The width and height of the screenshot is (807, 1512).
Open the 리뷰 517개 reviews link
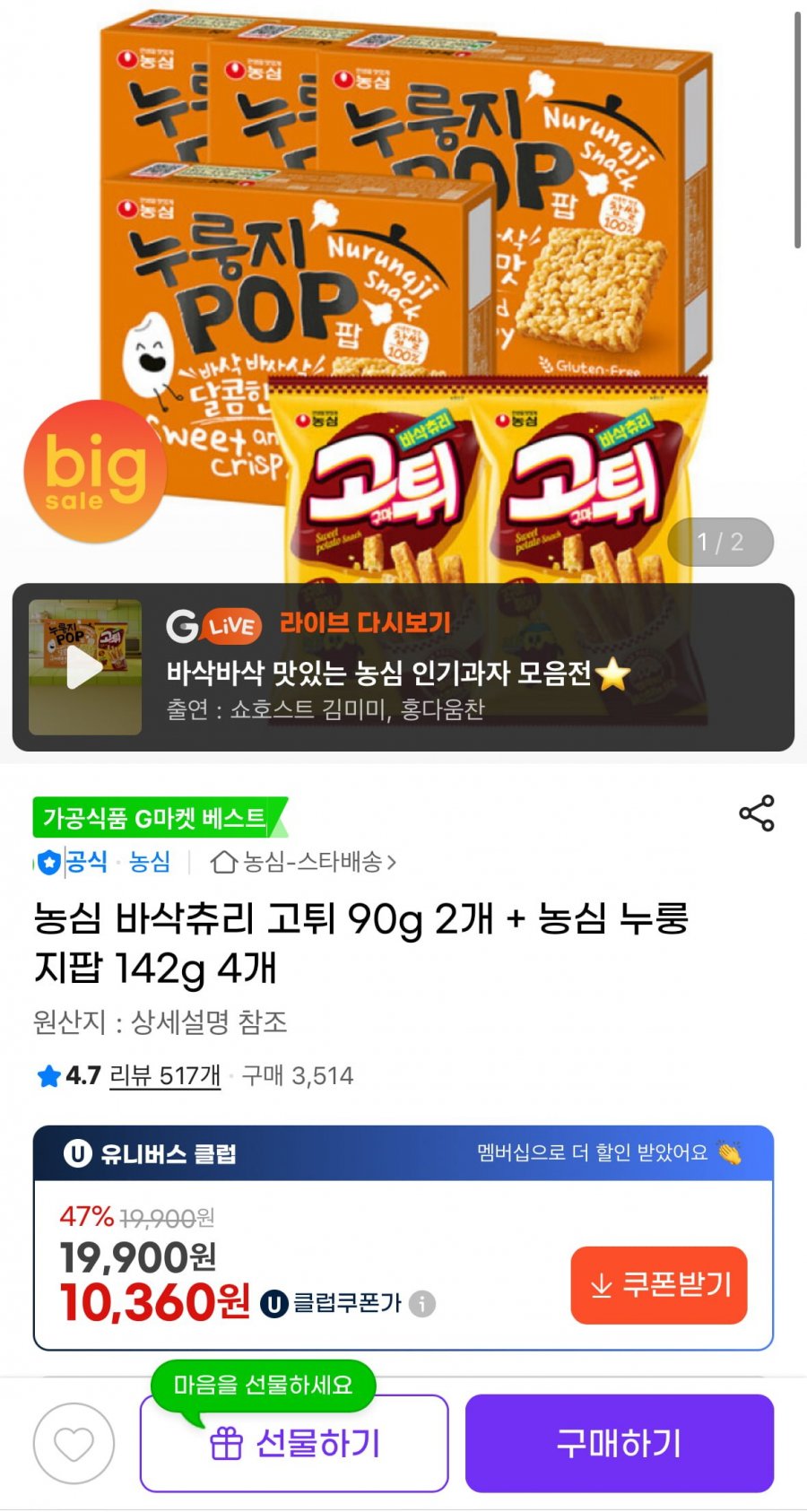click(165, 1075)
